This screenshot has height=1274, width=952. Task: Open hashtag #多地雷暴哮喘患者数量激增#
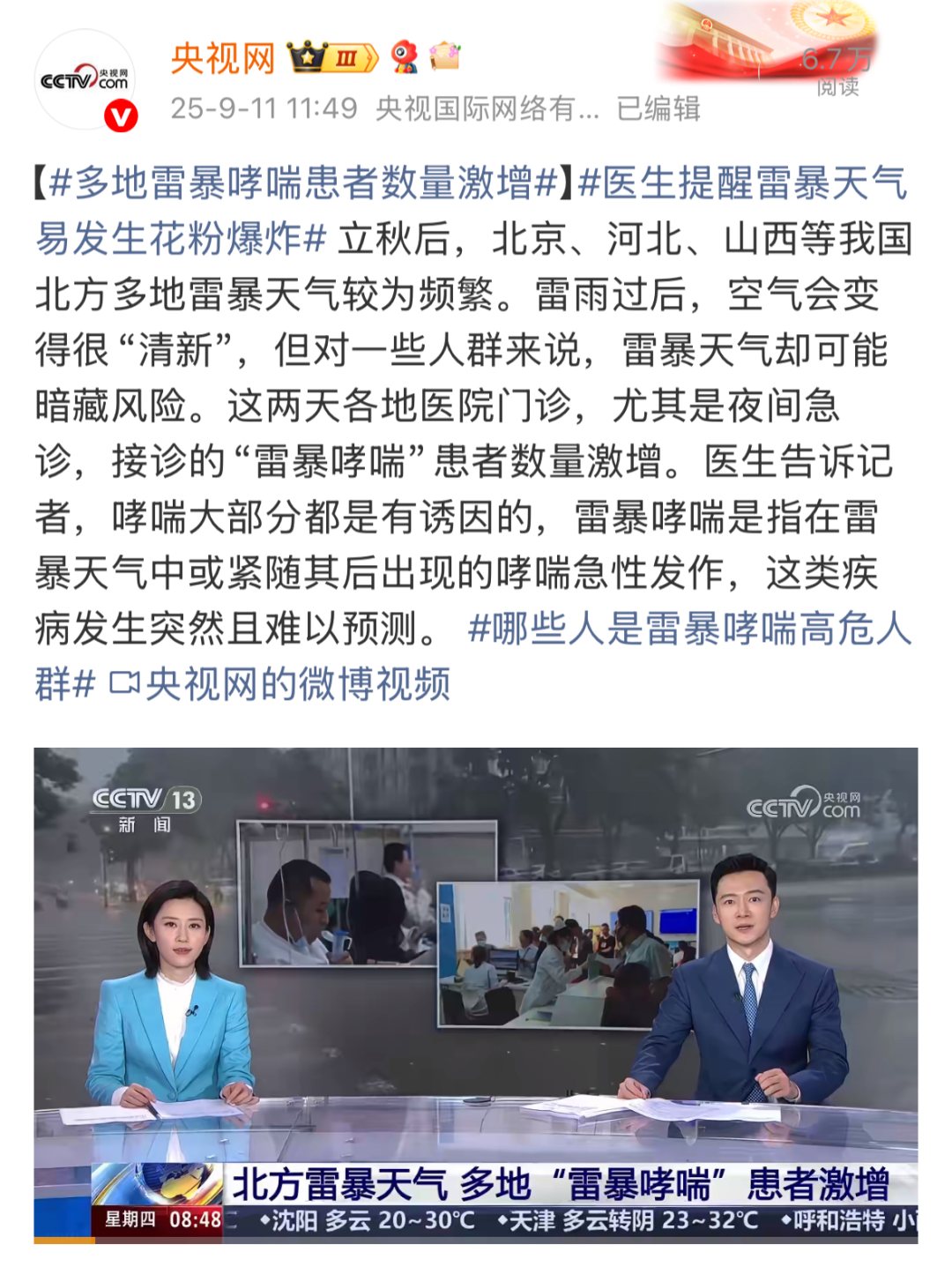[304, 183]
